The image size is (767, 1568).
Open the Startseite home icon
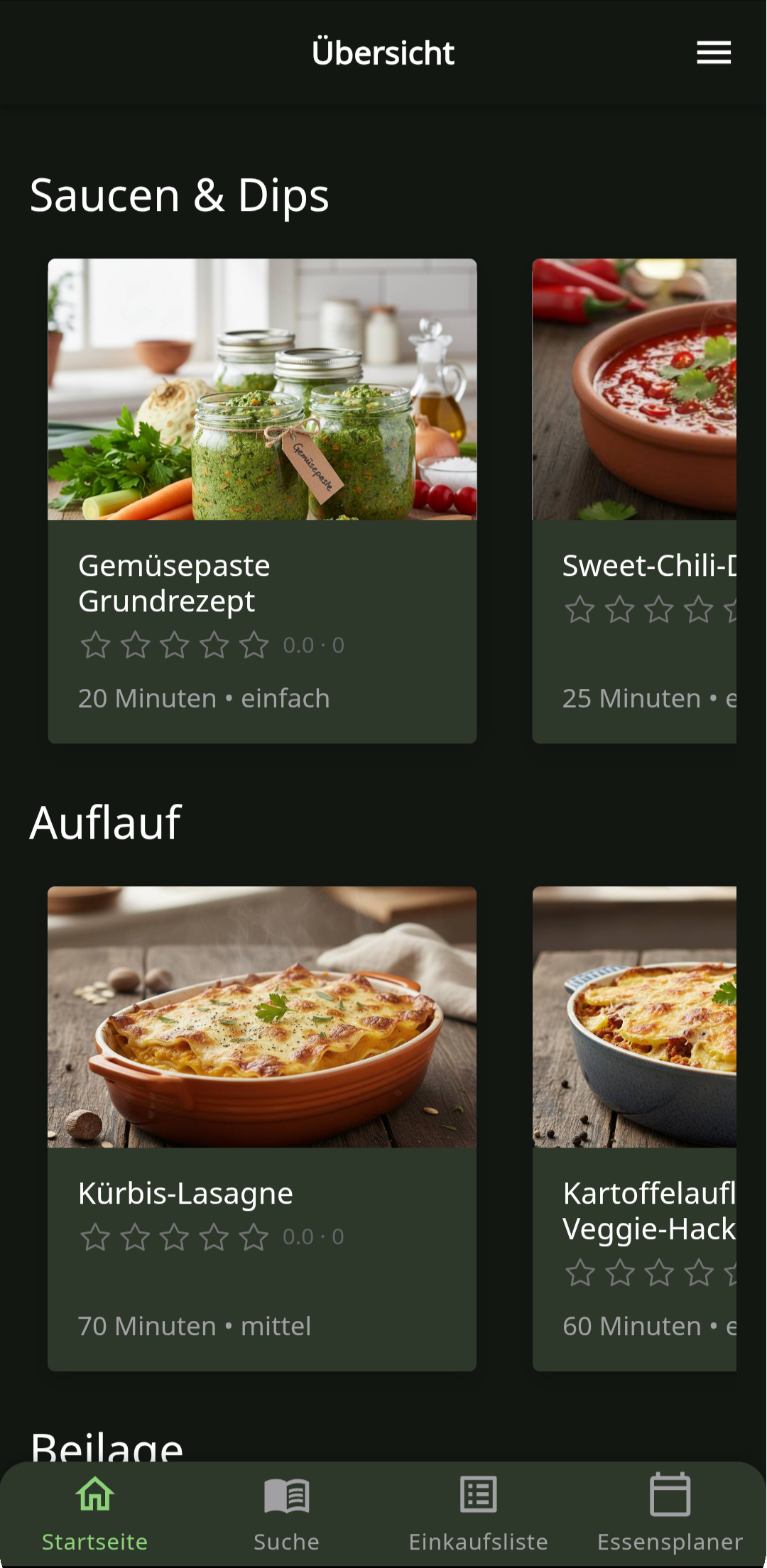94,1494
